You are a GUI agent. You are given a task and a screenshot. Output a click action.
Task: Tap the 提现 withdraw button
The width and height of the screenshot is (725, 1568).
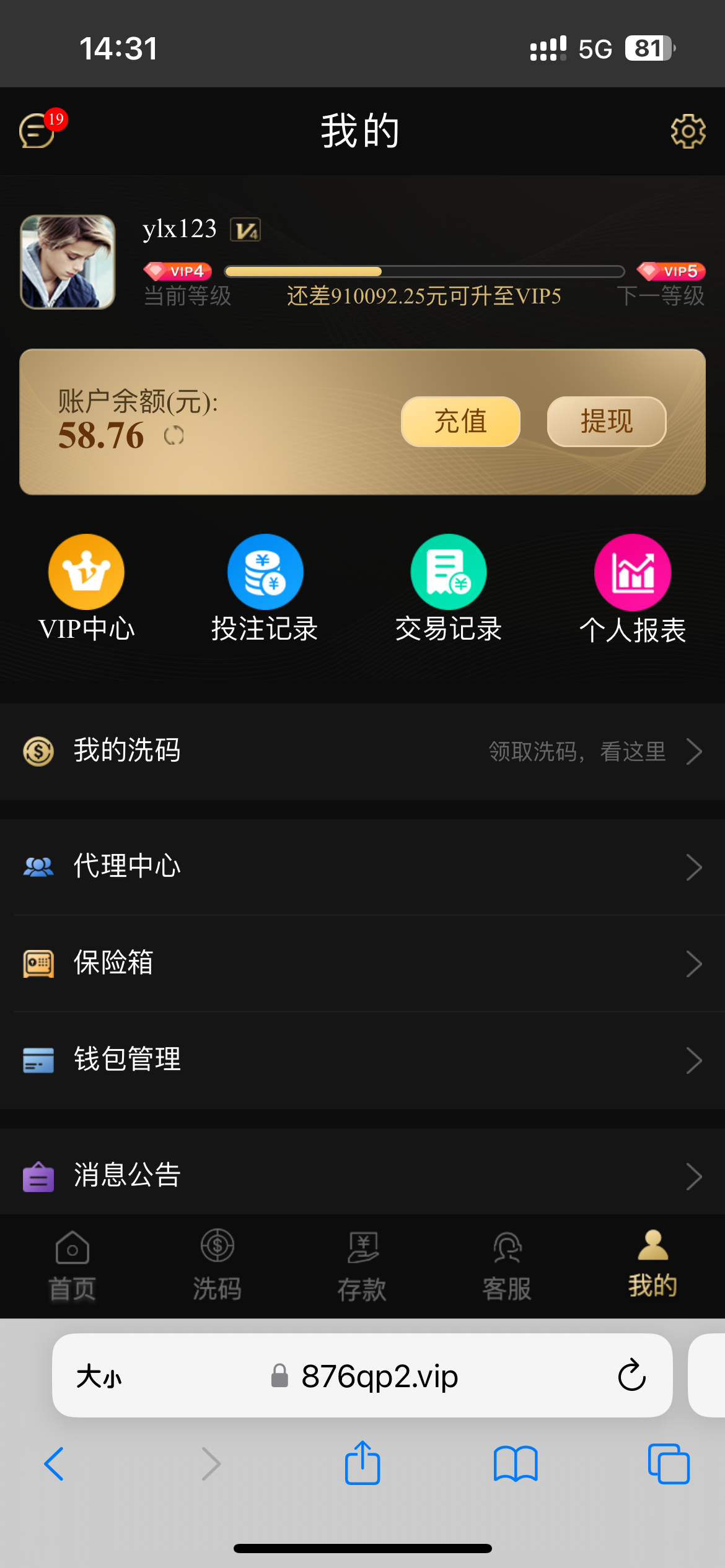[x=606, y=422]
